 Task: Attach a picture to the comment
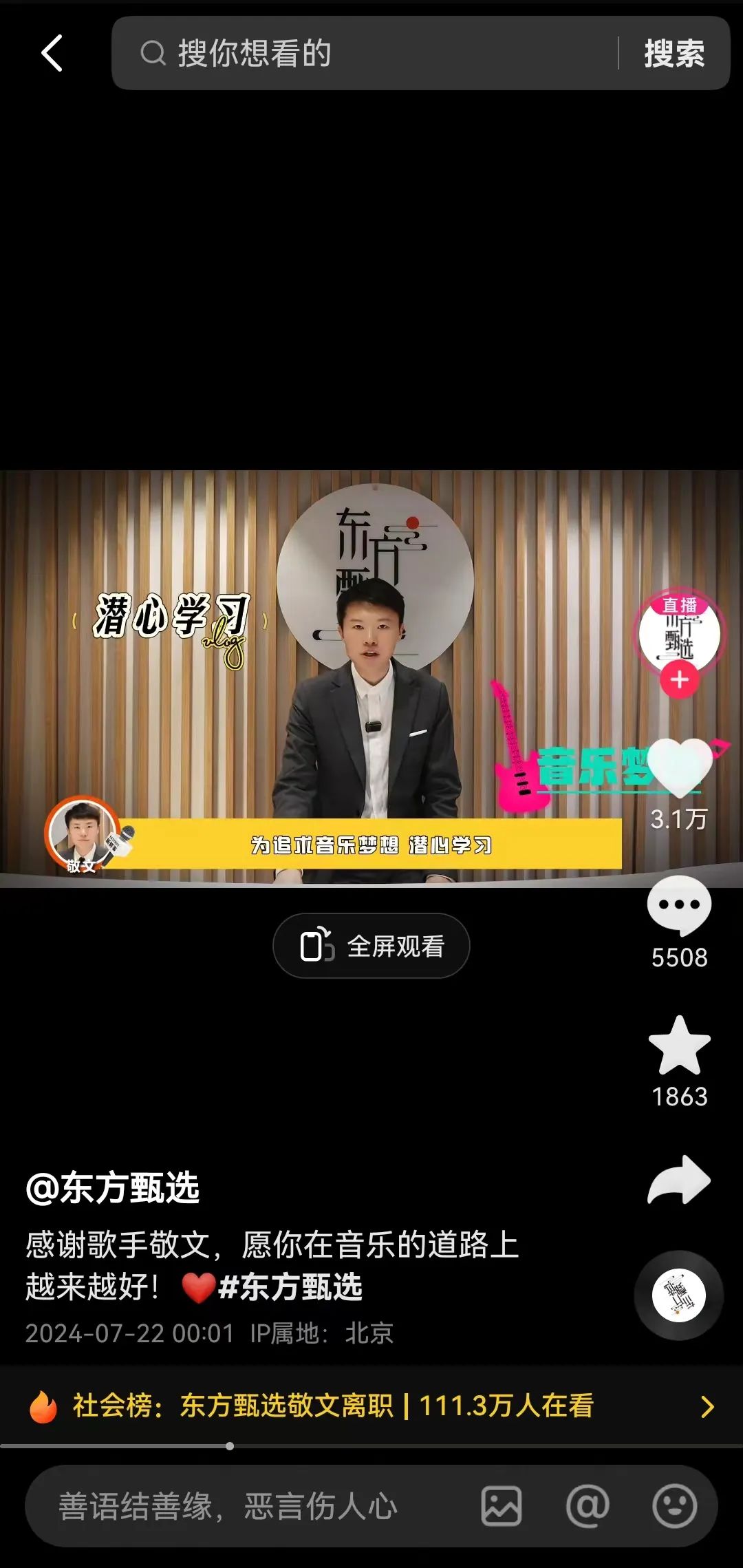point(501,1506)
